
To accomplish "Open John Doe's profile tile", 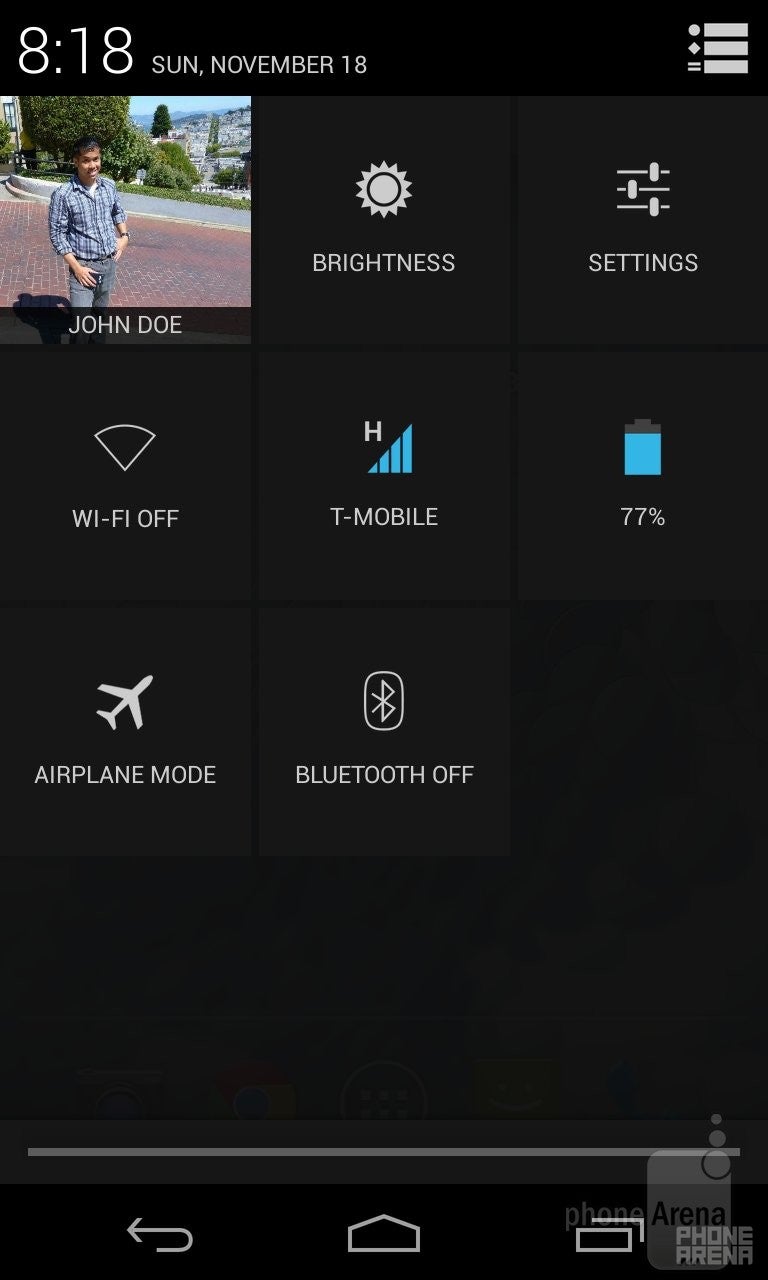I will pyautogui.click(x=125, y=220).
